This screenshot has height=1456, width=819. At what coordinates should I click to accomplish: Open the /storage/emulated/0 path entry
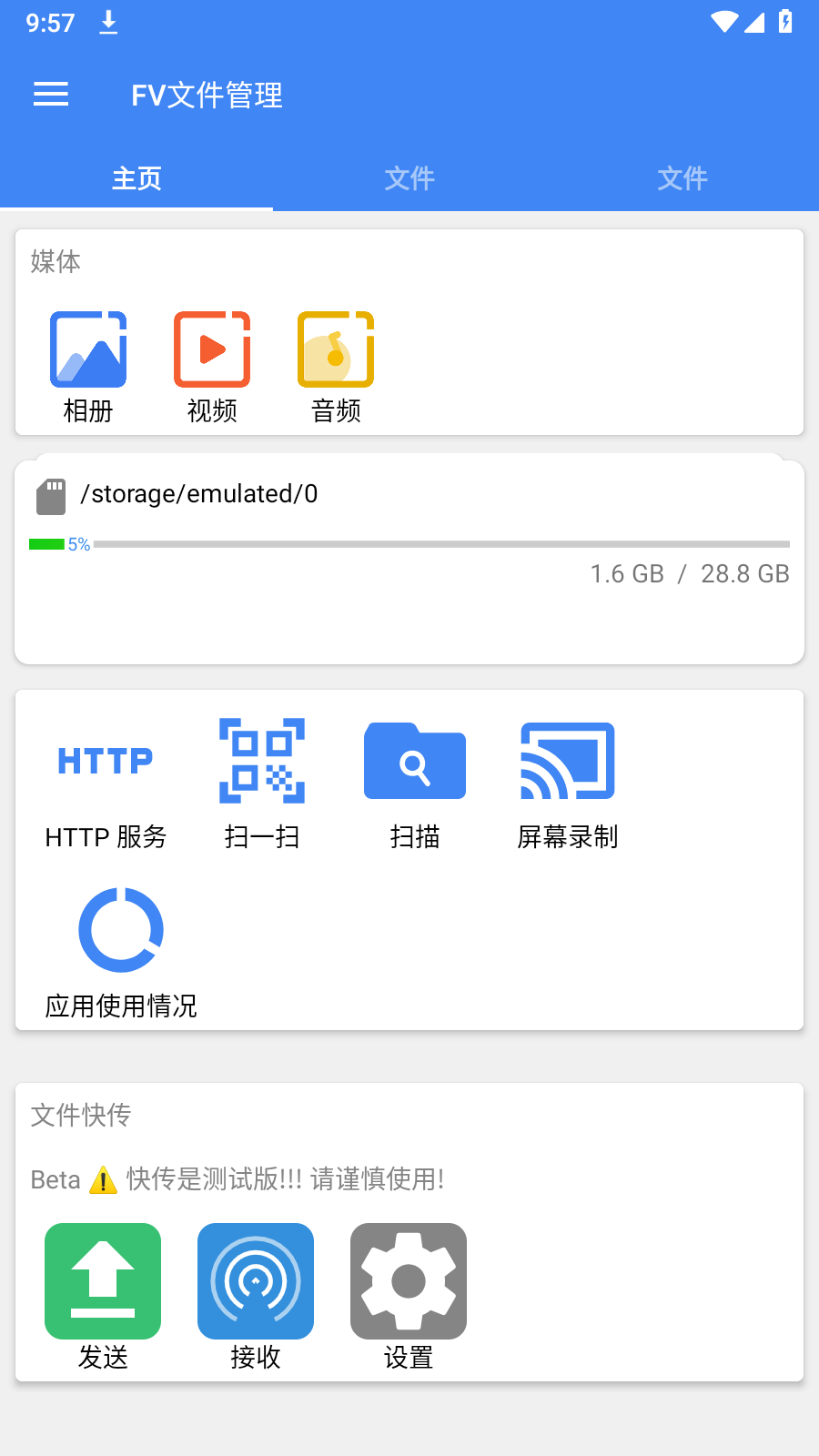(x=198, y=493)
